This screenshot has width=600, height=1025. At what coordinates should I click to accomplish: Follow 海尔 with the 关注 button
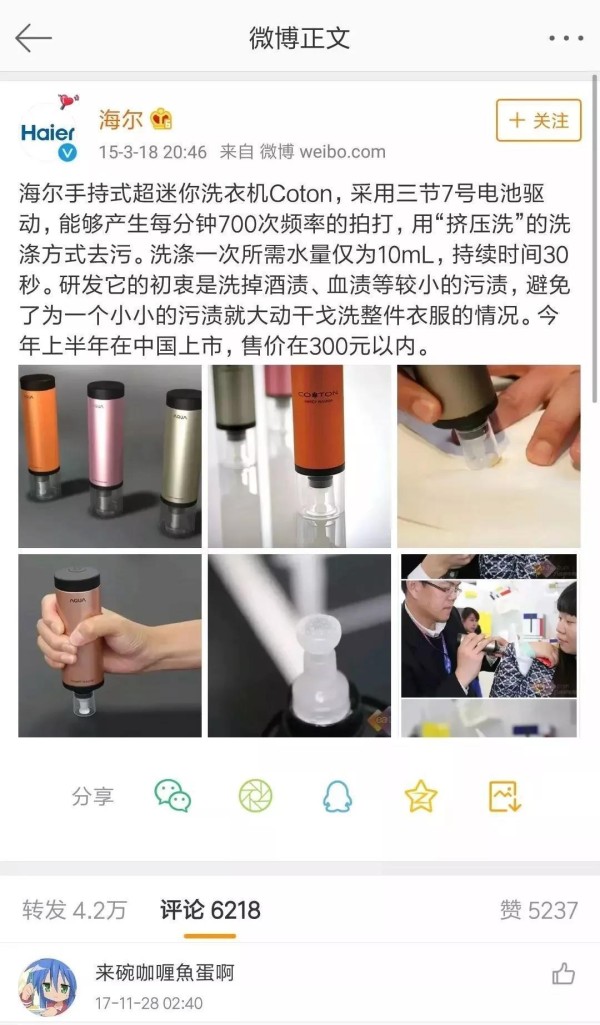(538, 121)
